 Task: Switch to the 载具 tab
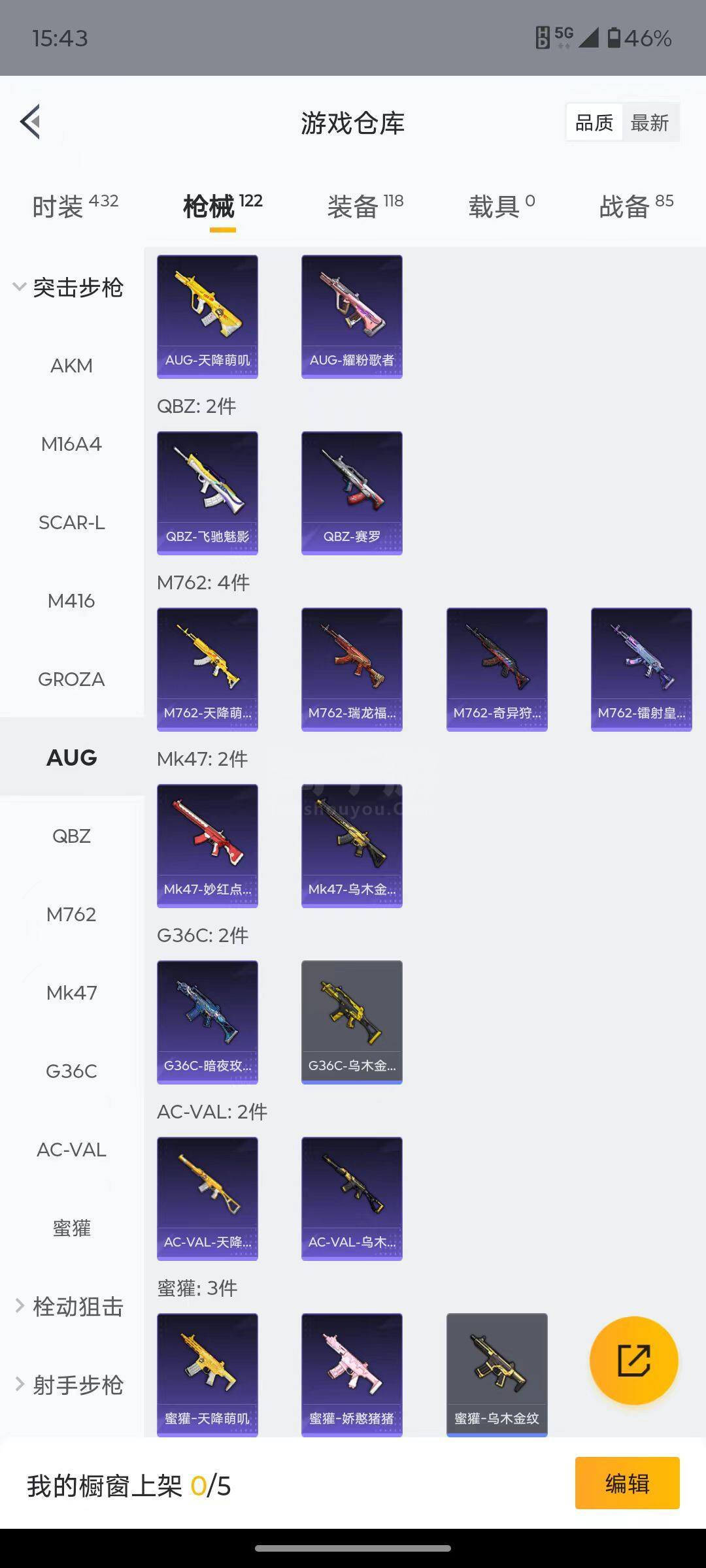[501, 206]
